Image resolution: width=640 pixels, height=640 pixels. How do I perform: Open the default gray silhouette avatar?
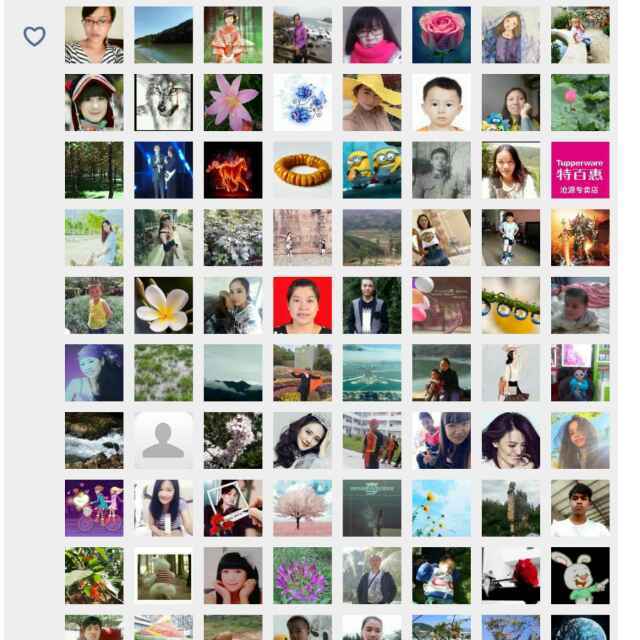click(x=163, y=441)
